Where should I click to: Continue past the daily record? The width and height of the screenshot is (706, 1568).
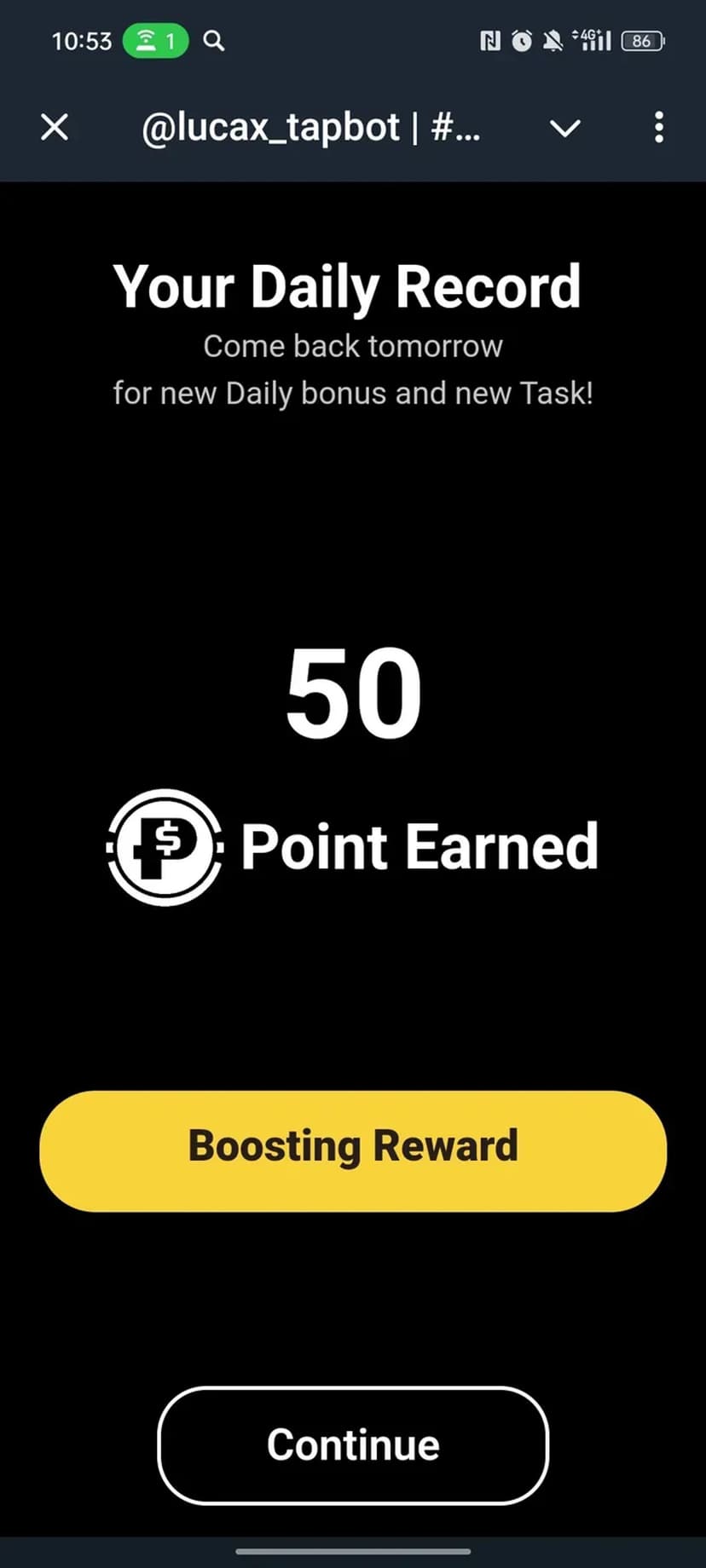point(353,1445)
